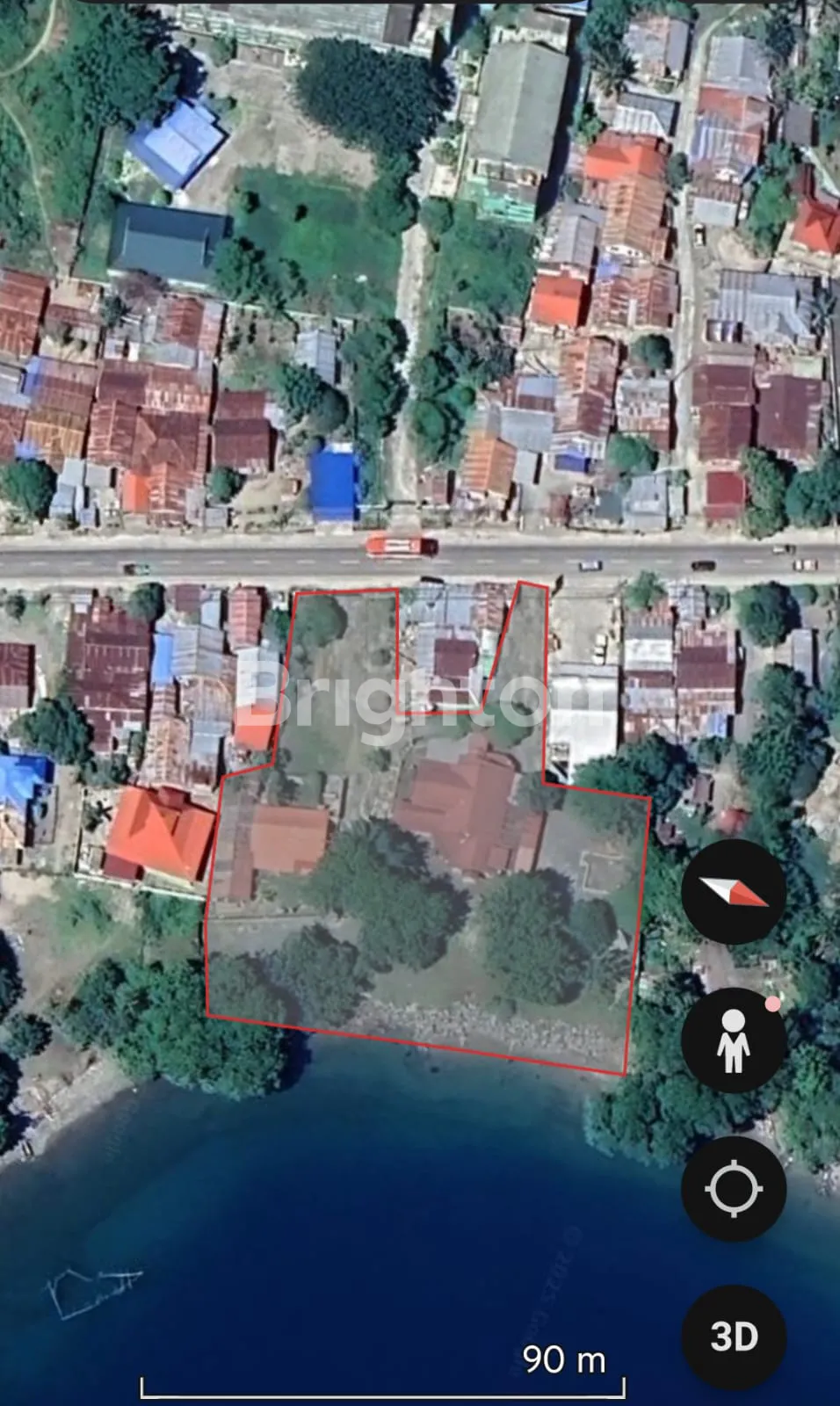This screenshot has width=840, height=1406.
Task: Switch to 3D view
Action: click(734, 1337)
